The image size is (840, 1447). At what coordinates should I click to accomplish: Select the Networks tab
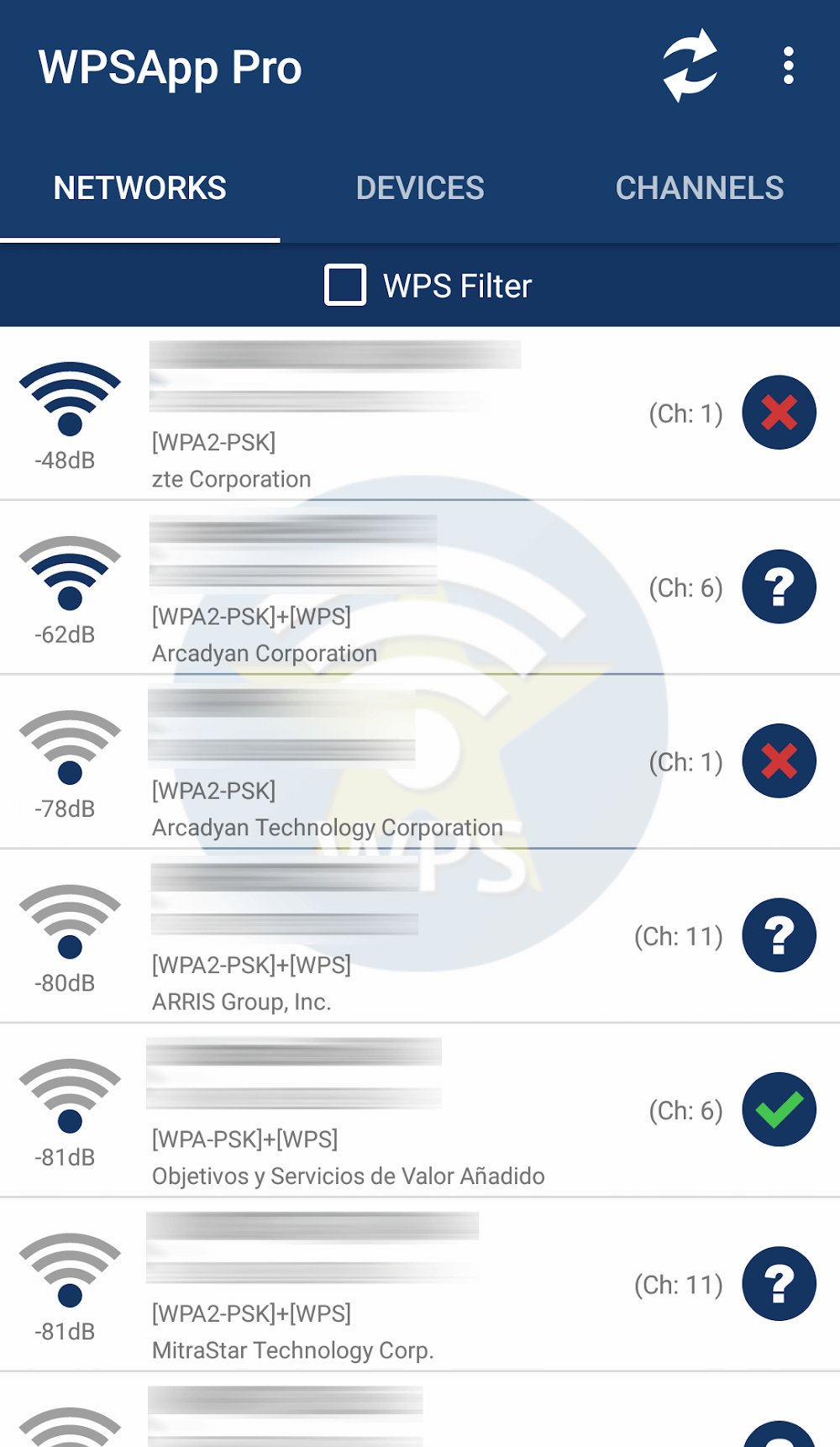(x=140, y=188)
